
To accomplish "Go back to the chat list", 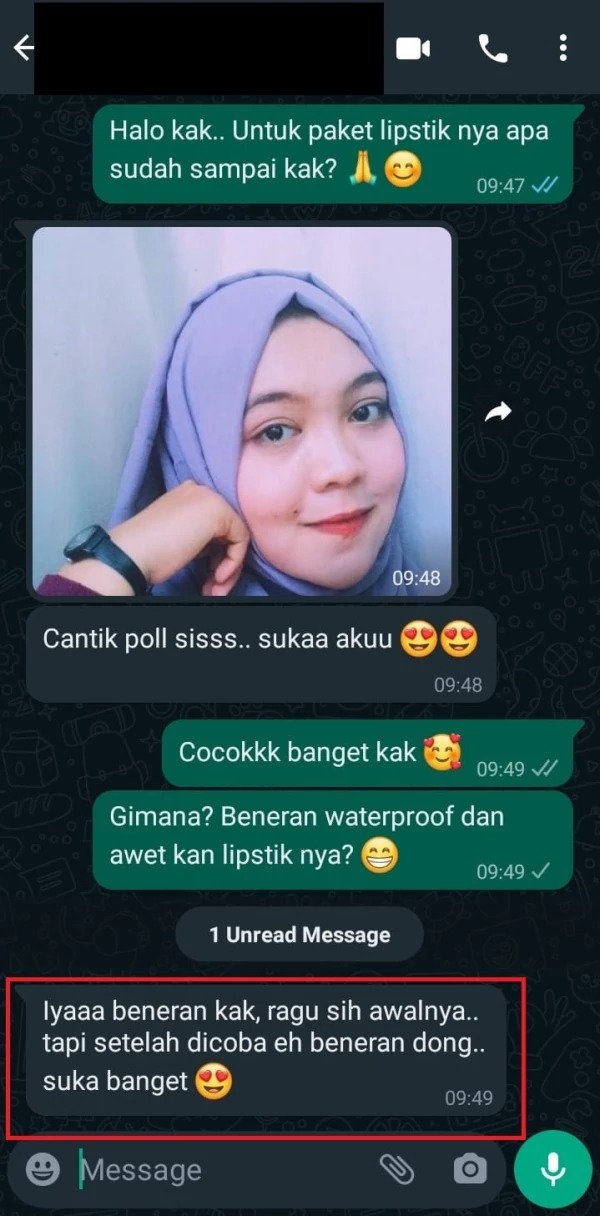I will point(22,48).
